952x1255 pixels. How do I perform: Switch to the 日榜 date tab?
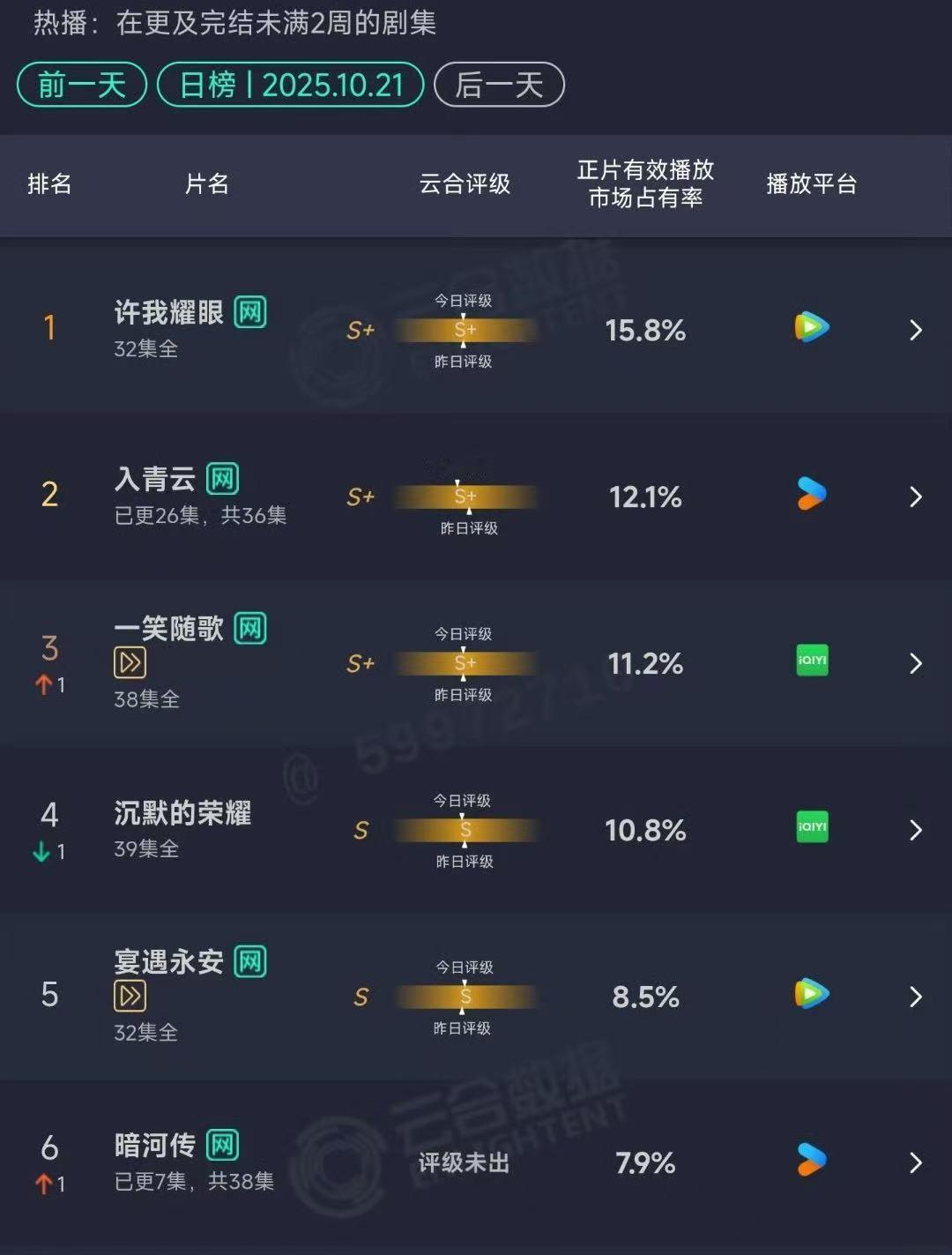point(291,85)
